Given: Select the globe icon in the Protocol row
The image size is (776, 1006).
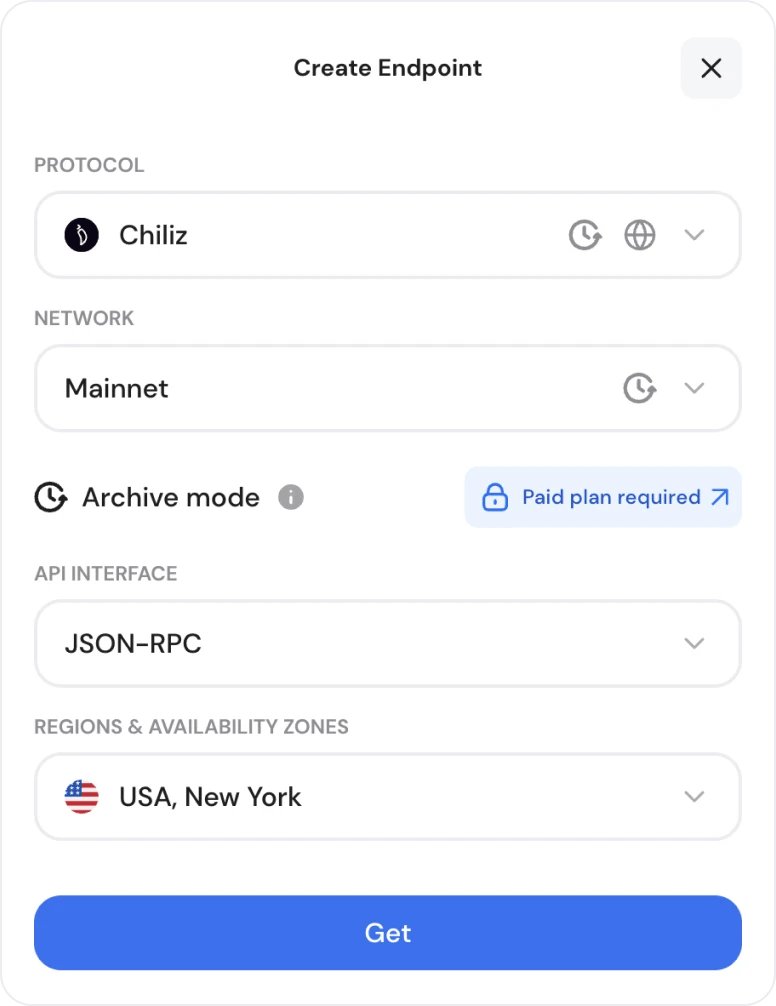Looking at the screenshot, I should click(x=639, y=235).
